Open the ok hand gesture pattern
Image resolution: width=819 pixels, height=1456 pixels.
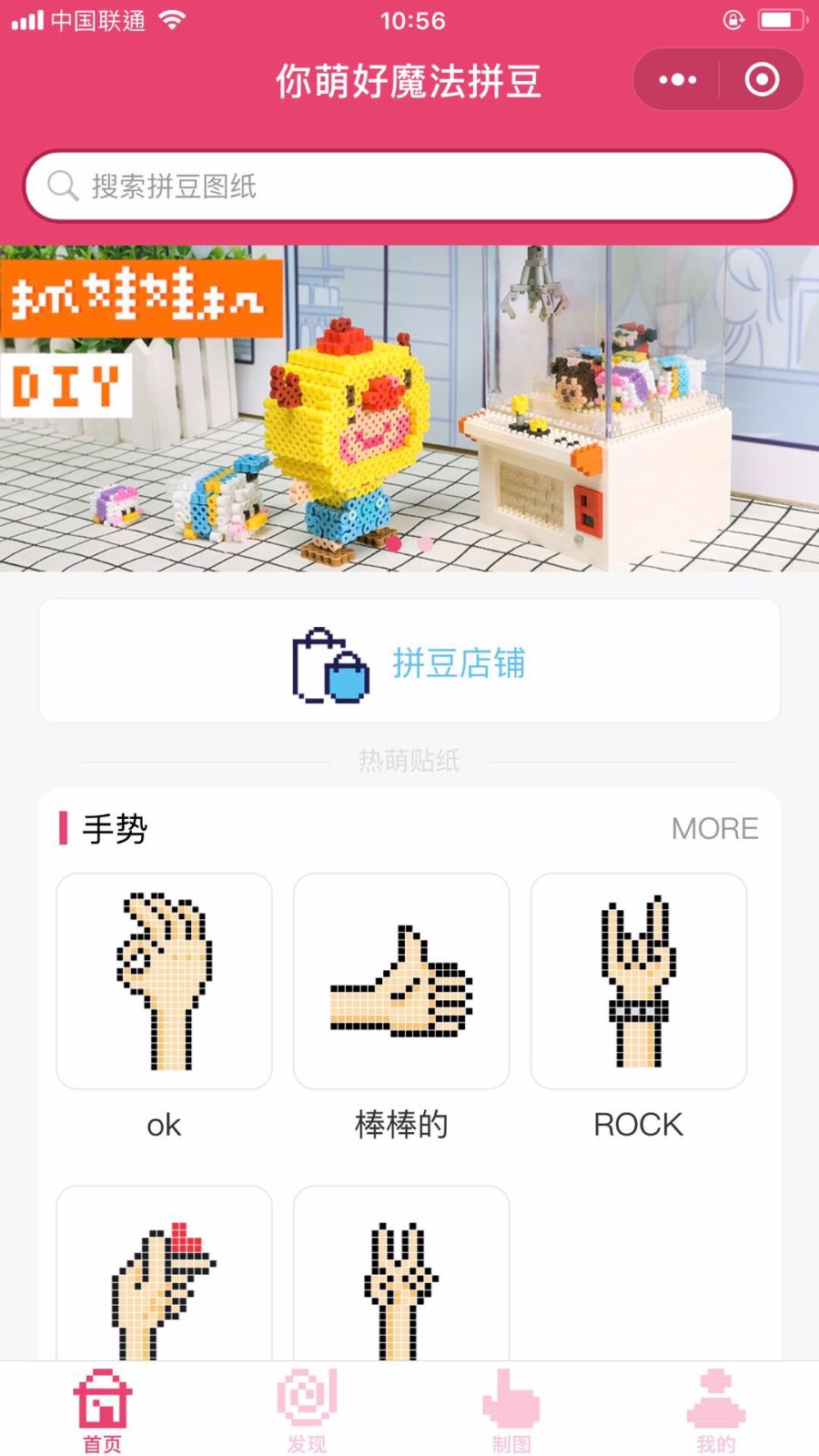164,981
